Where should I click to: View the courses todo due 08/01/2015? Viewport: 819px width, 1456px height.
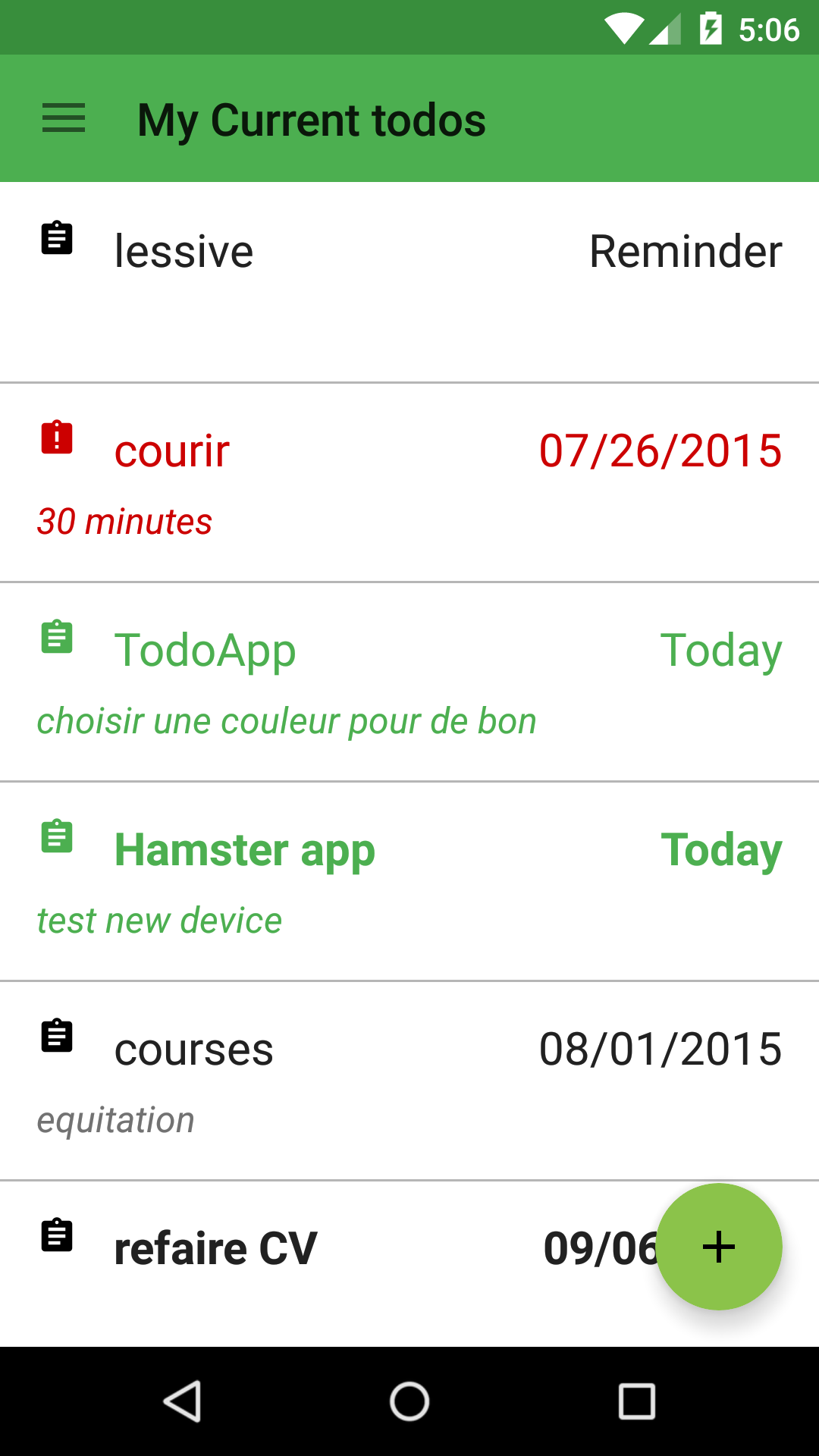[409, 1081]
